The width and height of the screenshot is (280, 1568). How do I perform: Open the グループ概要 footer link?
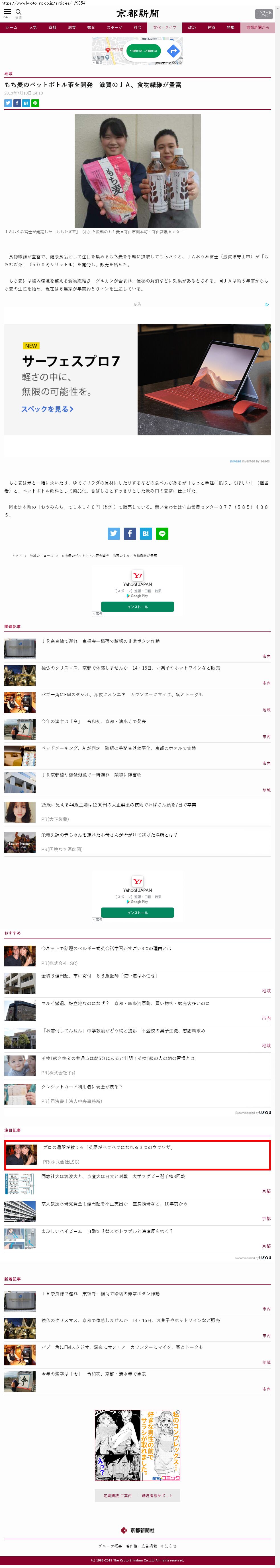pos(110,1546)
